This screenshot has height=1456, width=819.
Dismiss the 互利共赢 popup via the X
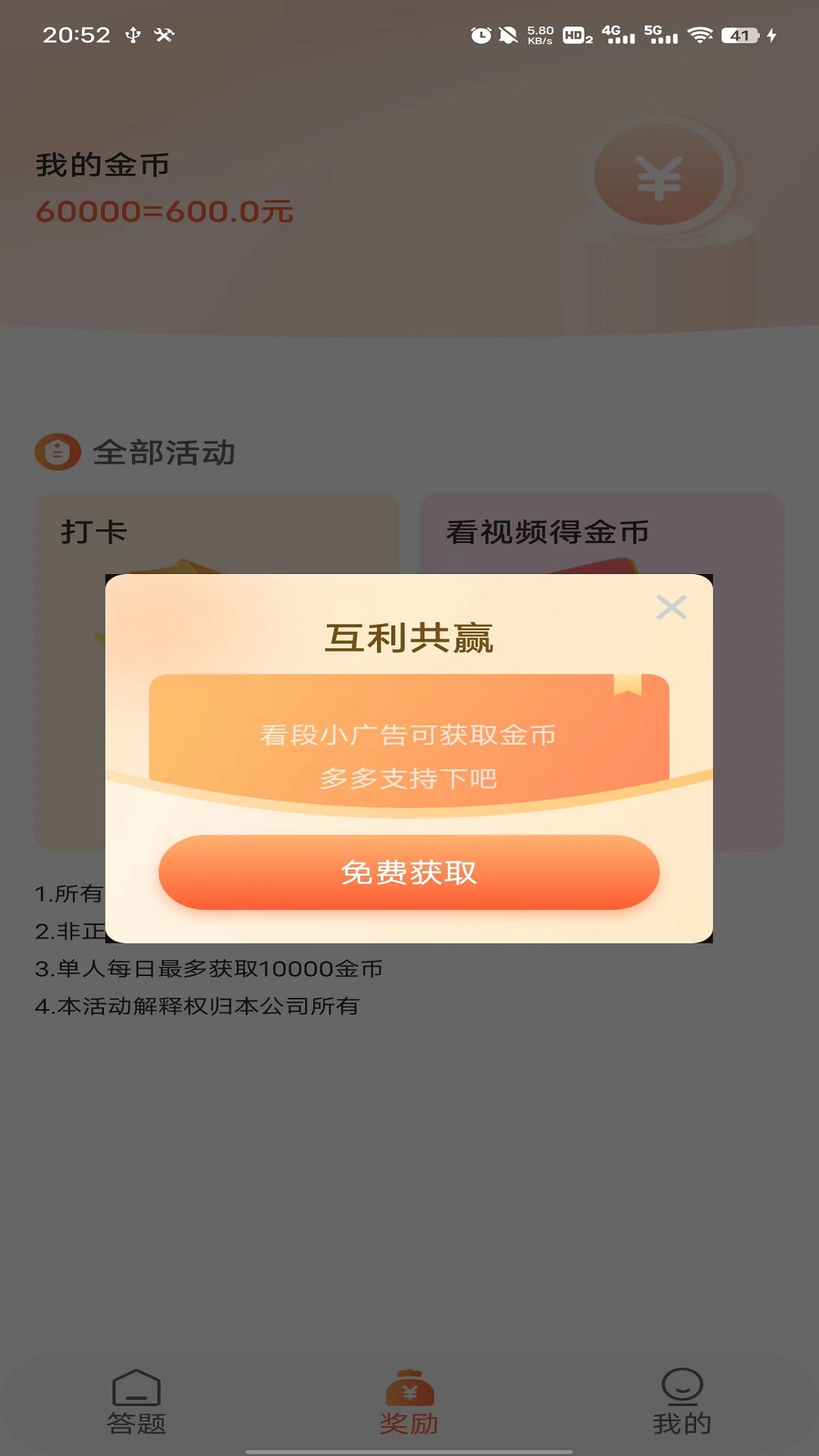point(670,607)
